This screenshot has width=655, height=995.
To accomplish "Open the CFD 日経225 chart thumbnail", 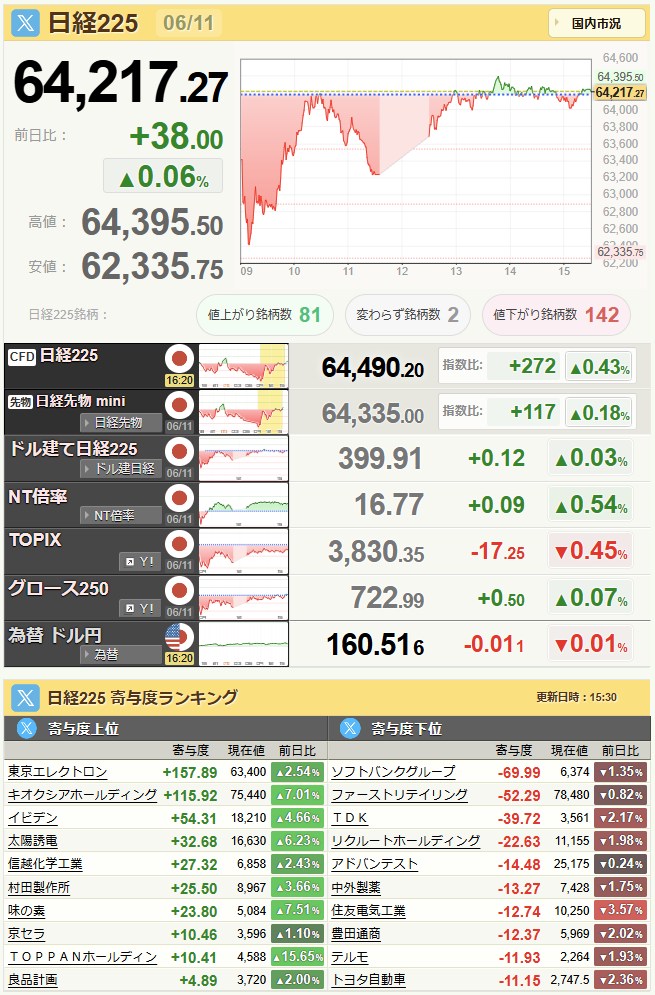I will coord(243,366).
